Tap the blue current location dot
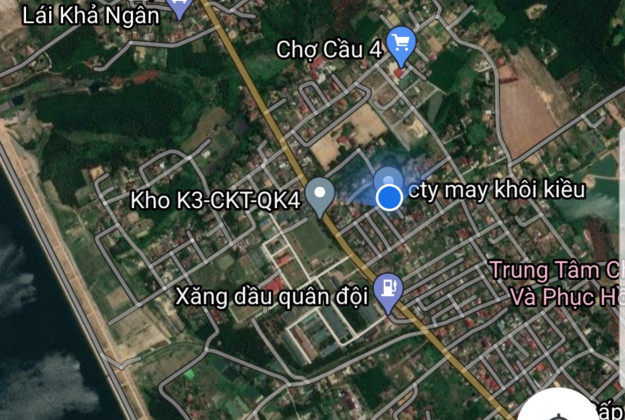The height and width of the screenshot is (420, 625). click(390, 197)
